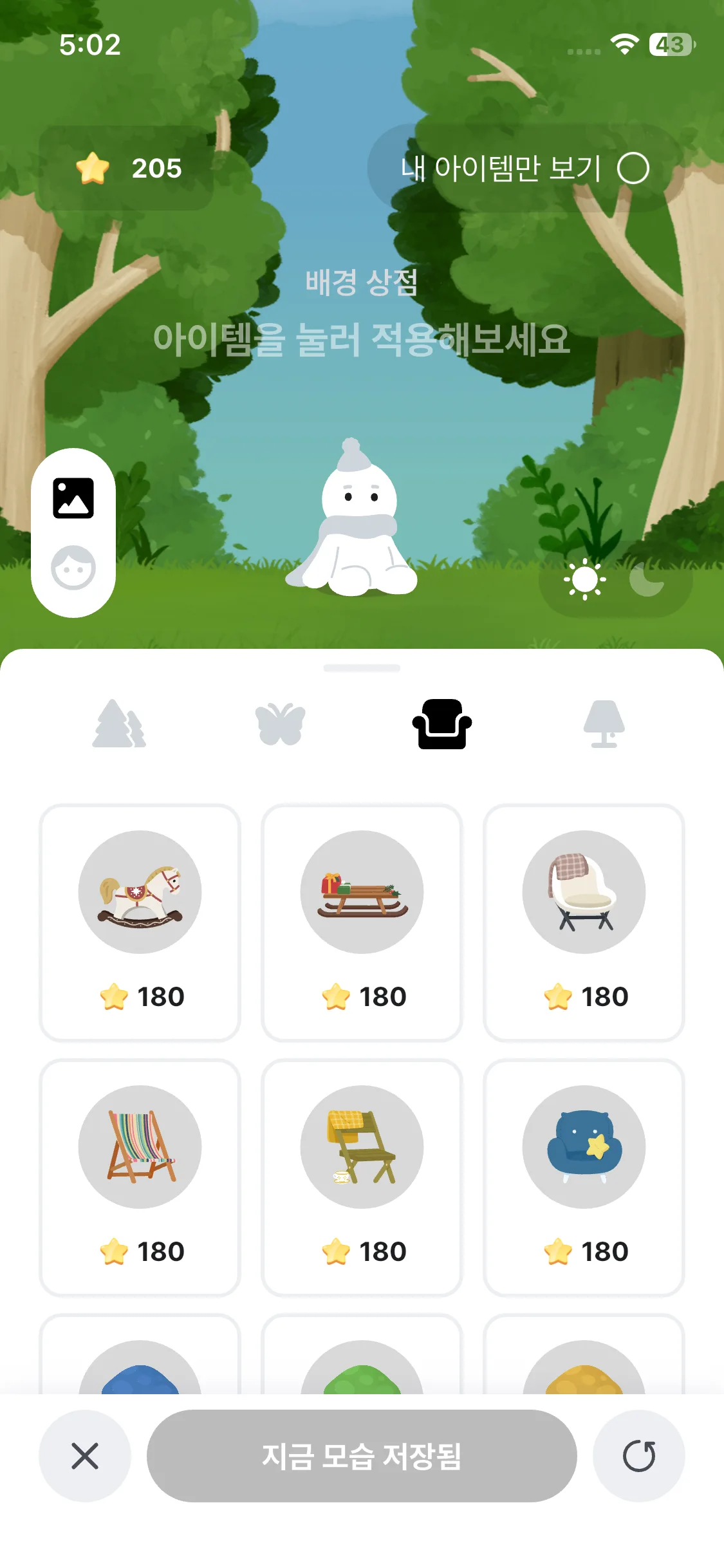
Task: Select the armchair furniture tab
Action: point(441,724)
